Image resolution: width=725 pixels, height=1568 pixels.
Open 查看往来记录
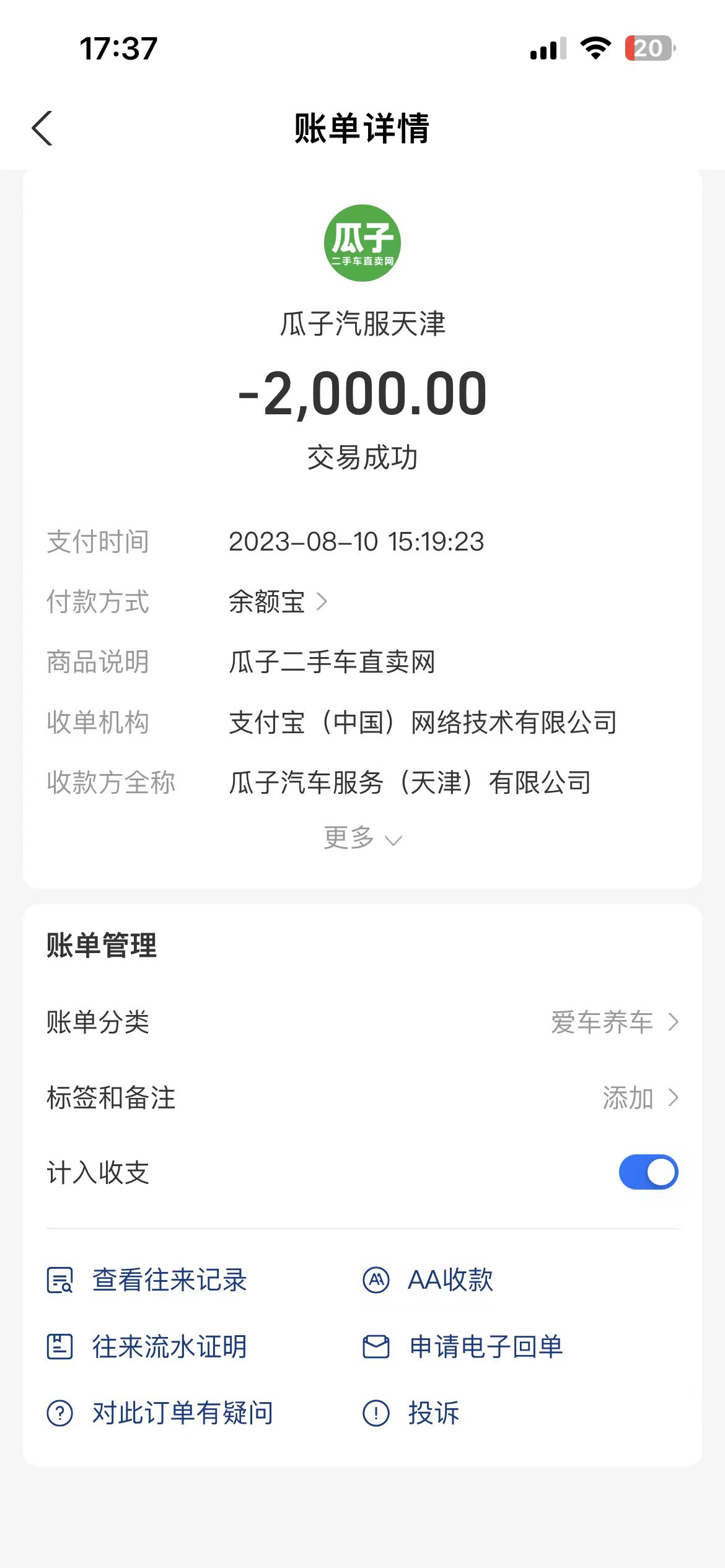147,1280
